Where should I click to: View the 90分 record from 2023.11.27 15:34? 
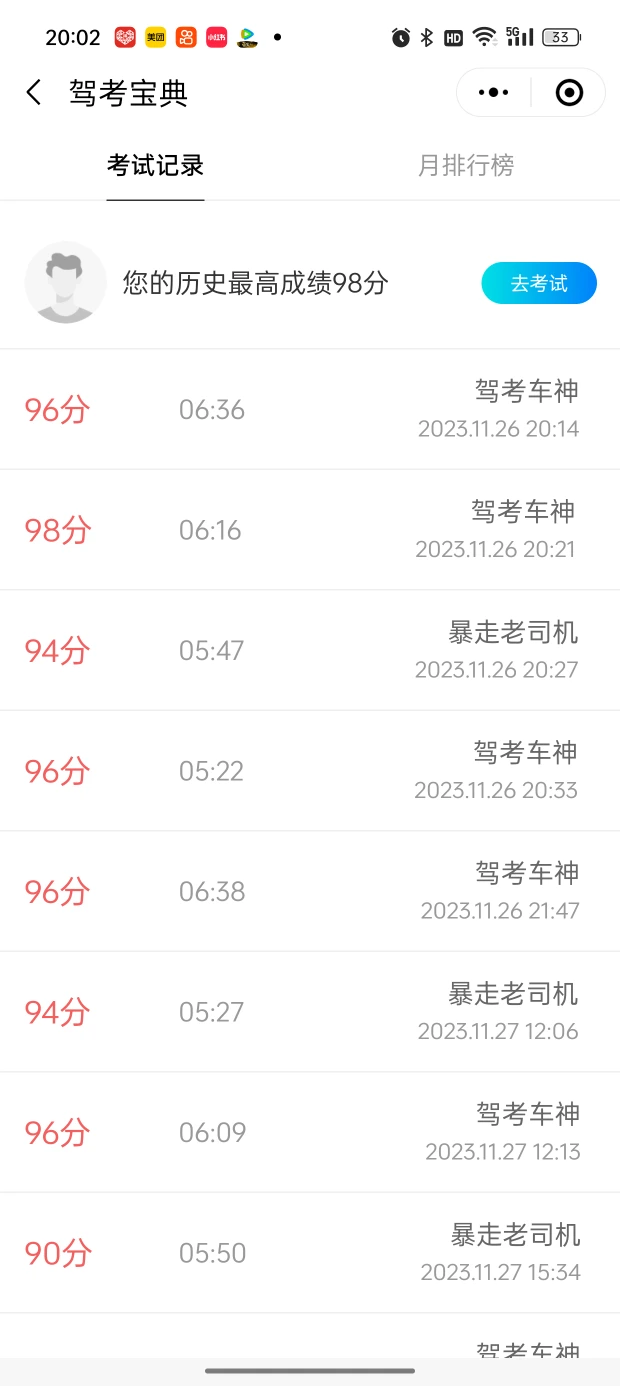[x=310, y=1253]
